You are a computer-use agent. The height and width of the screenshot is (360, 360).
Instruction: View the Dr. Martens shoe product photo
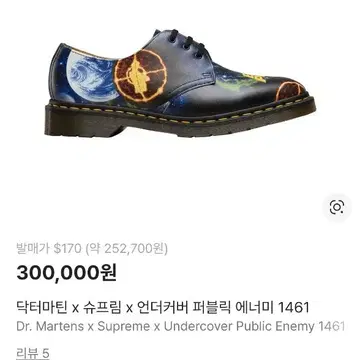[180, 83]
